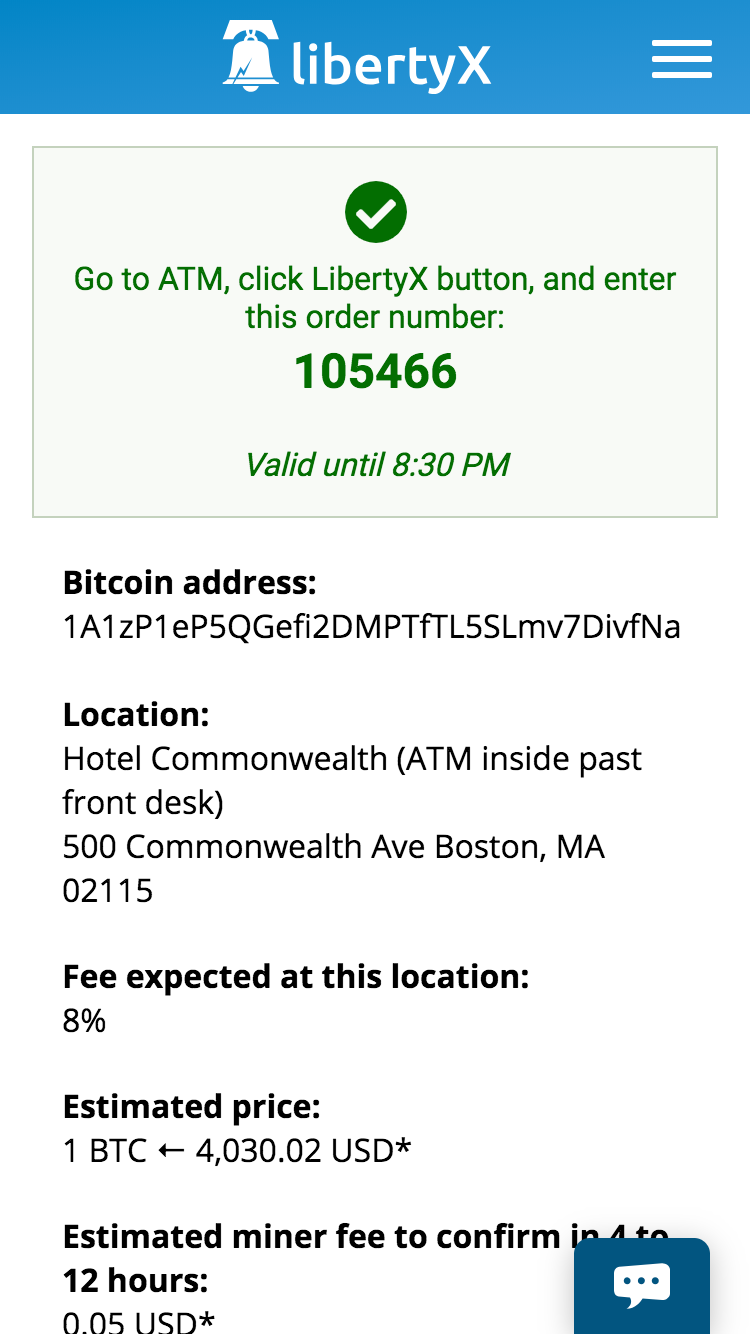
Task: Click the Bitcoin address to copy it
Action: [371, 626]
